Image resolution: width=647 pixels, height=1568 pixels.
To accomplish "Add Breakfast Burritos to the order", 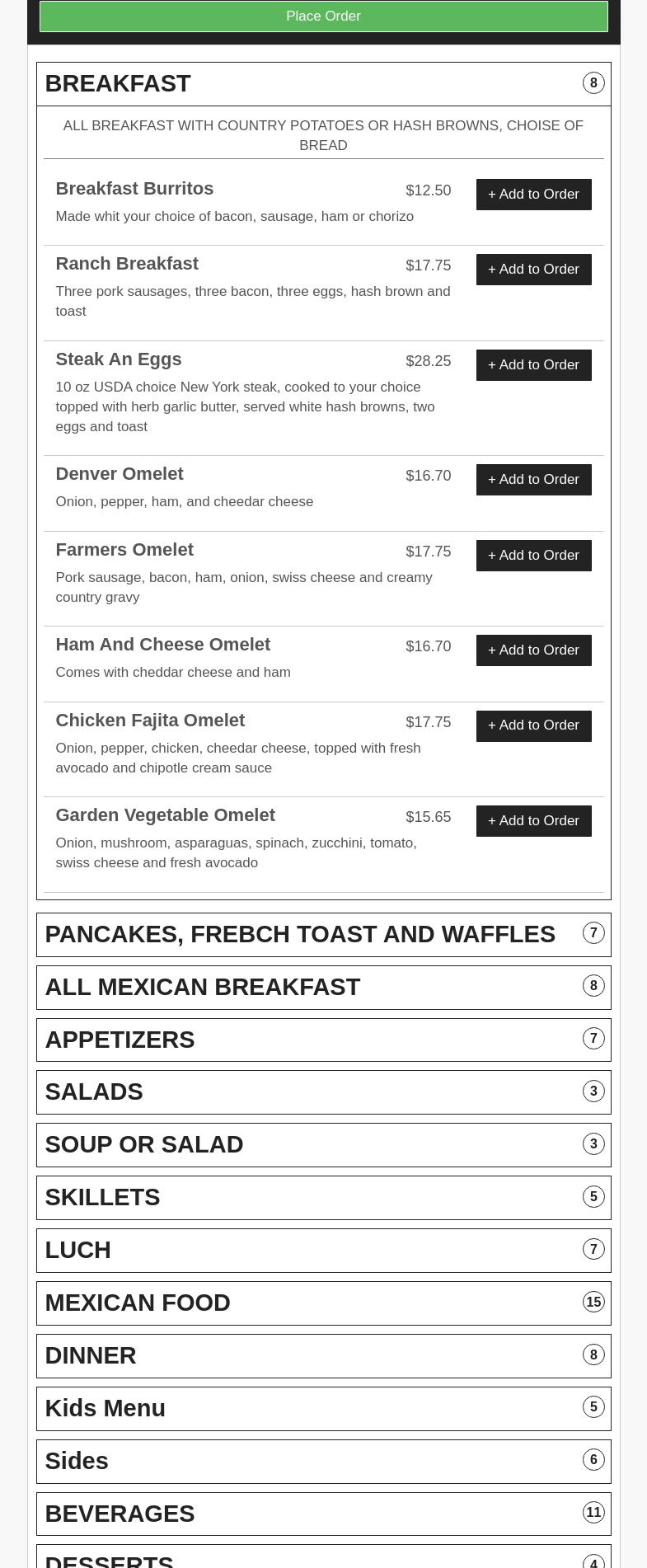I will click(x=533, y=195).
